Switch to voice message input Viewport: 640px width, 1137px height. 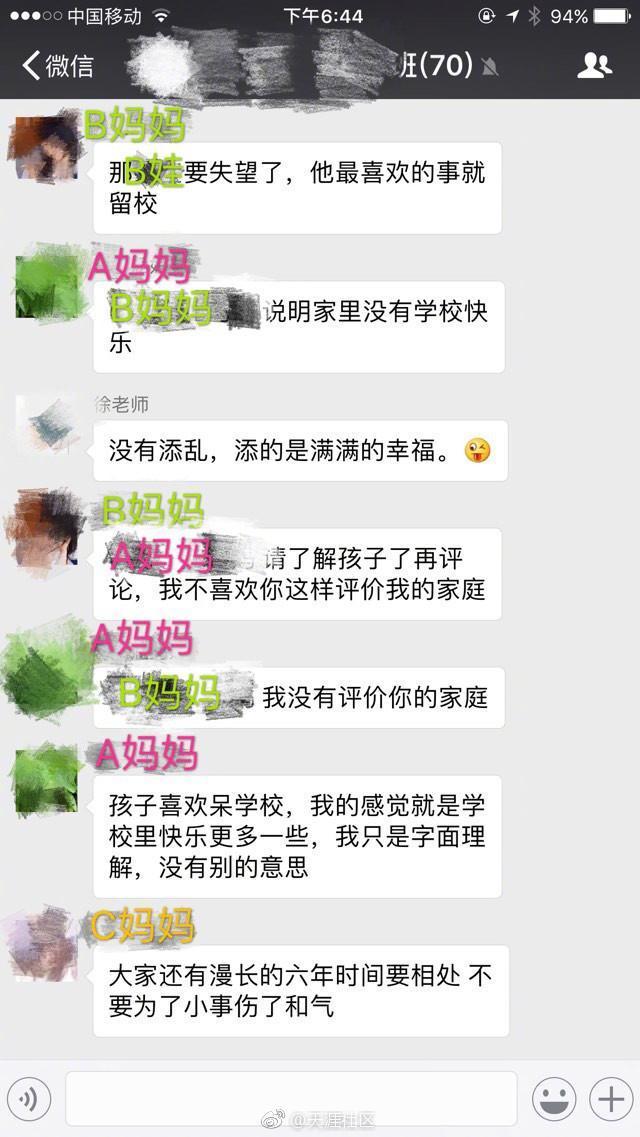tap(30, 1099)
